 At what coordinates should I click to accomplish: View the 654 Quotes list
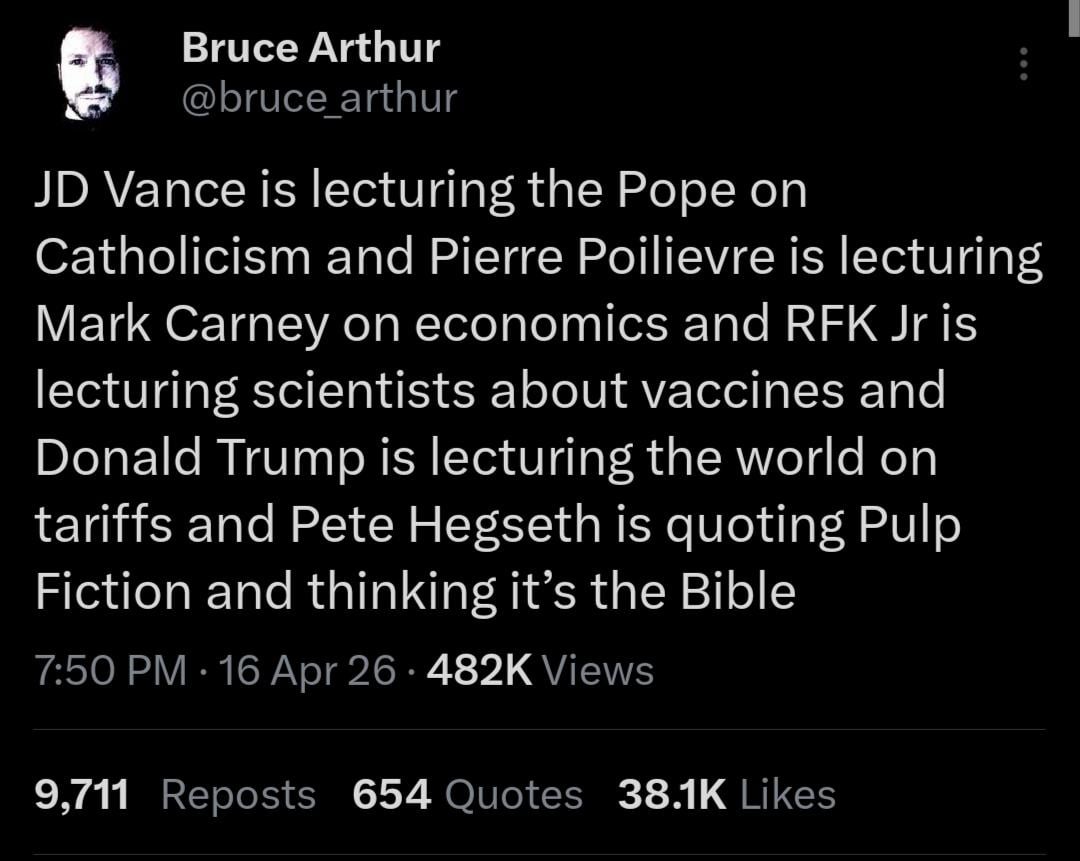coord(467,795)
